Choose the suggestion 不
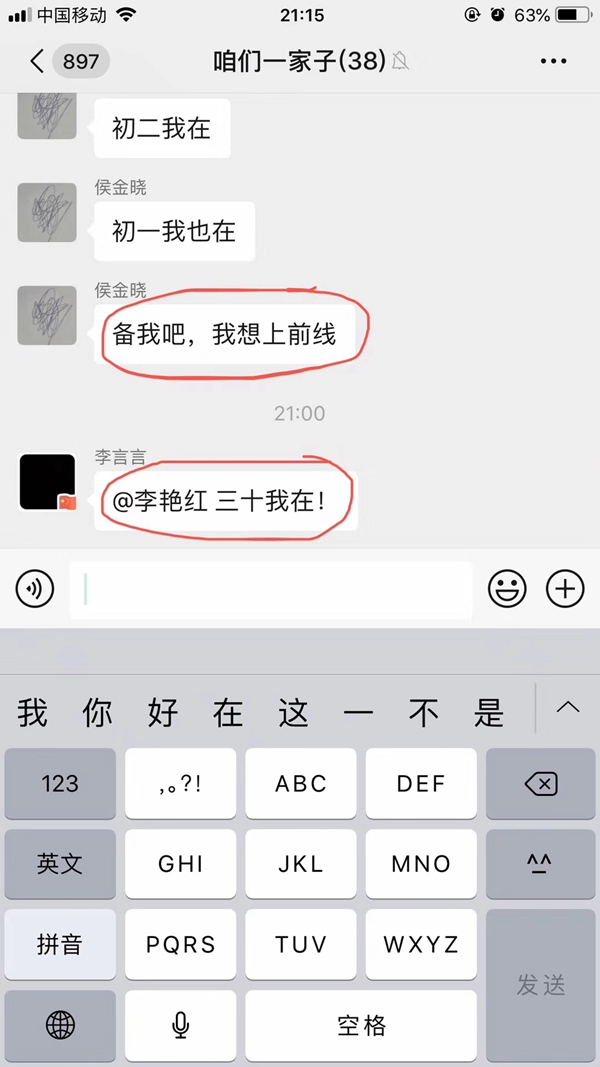The height and width of the screenshot is (1067, 600). pyautogui.click(x=424, y=713)
